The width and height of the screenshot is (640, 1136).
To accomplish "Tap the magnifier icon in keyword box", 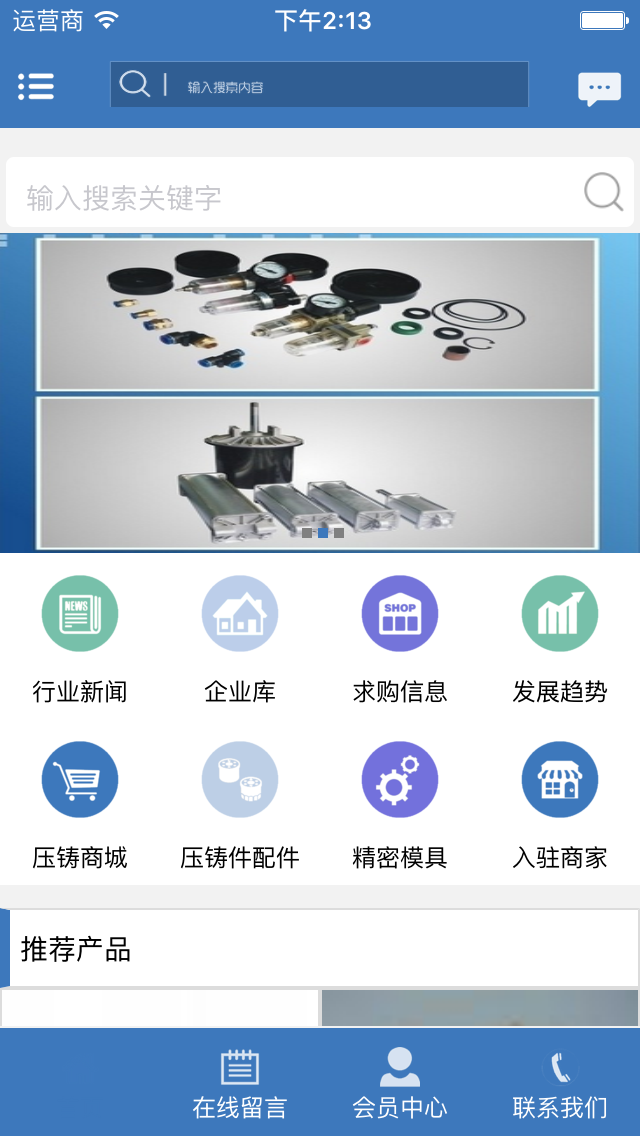I will [x=603, y=191].
